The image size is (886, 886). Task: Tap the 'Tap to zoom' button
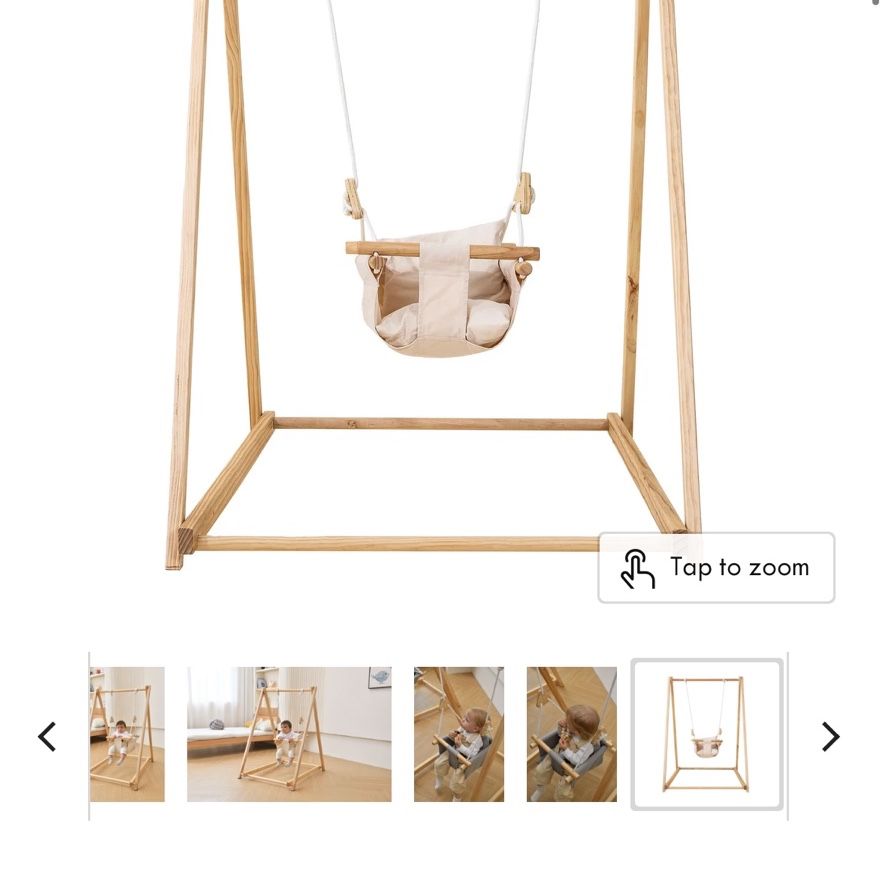point(716,567)
